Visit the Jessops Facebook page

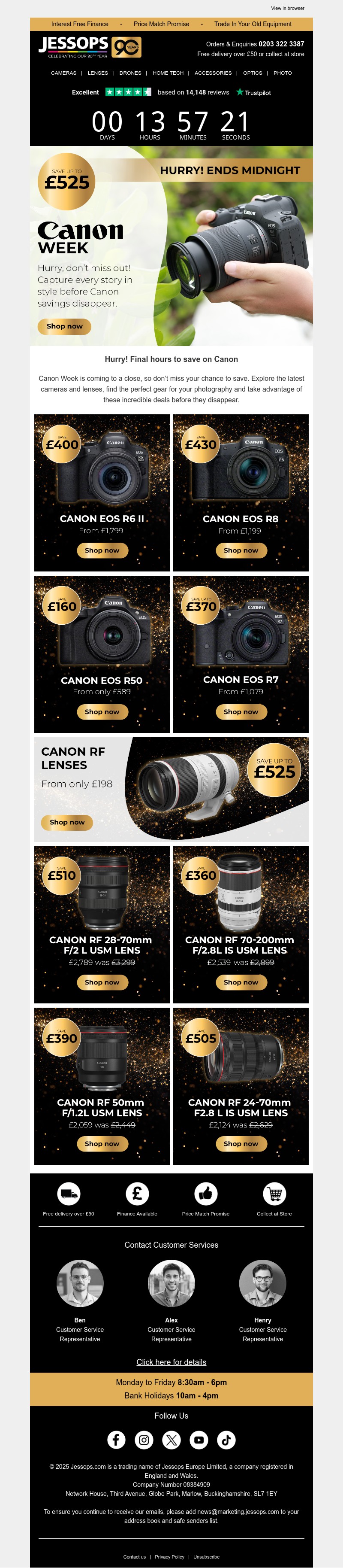(x=116, y=1440)
